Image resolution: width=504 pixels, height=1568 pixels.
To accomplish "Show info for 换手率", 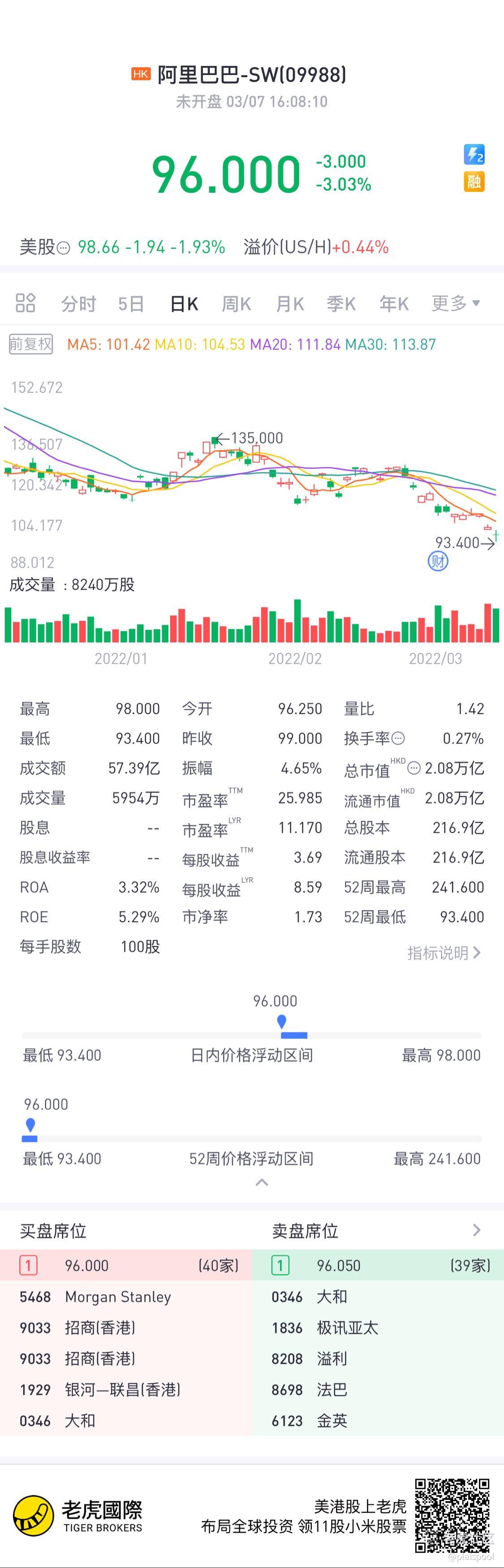I will [398, 738].
